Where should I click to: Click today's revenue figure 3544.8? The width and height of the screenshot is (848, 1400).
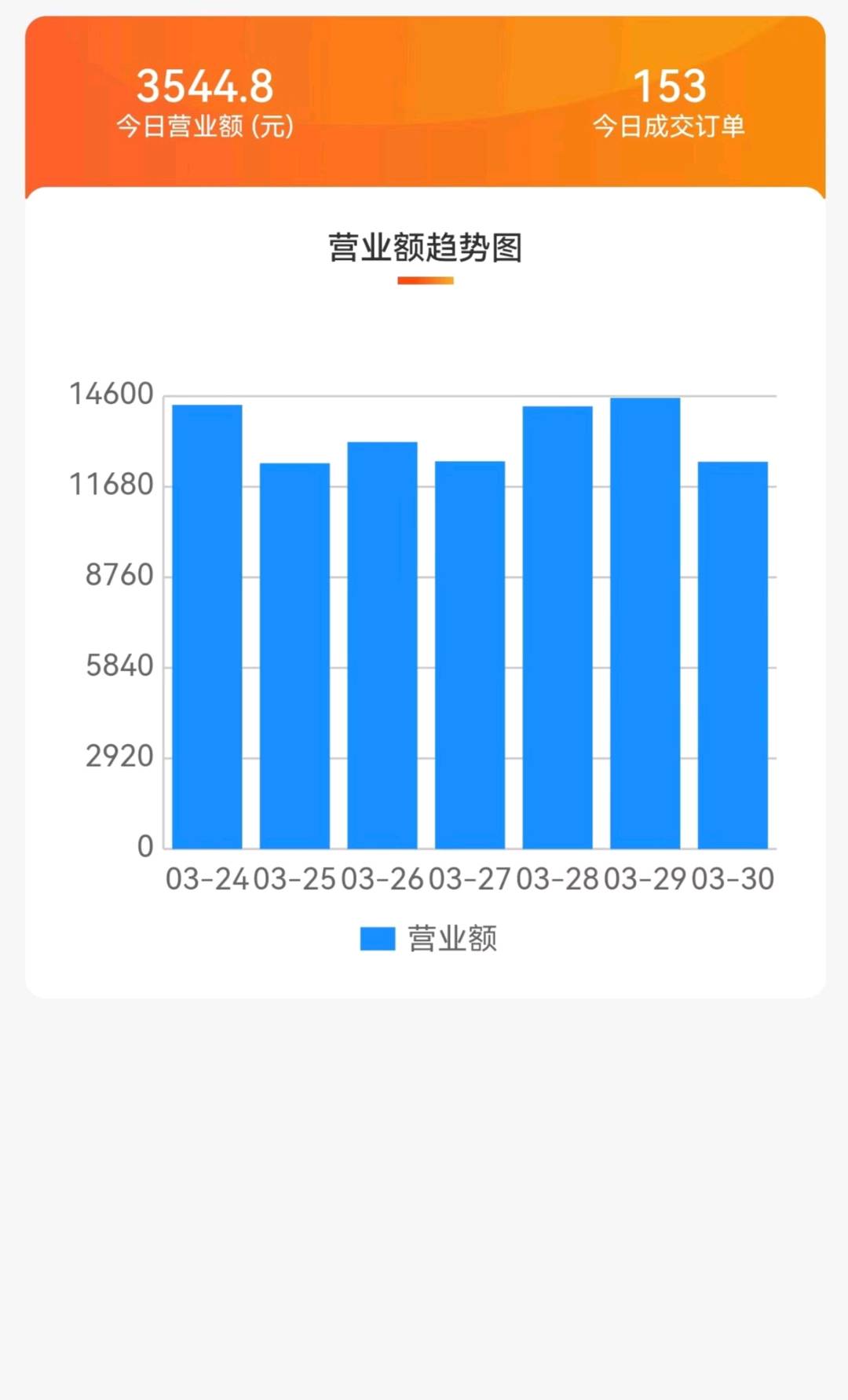pos(206,88)
